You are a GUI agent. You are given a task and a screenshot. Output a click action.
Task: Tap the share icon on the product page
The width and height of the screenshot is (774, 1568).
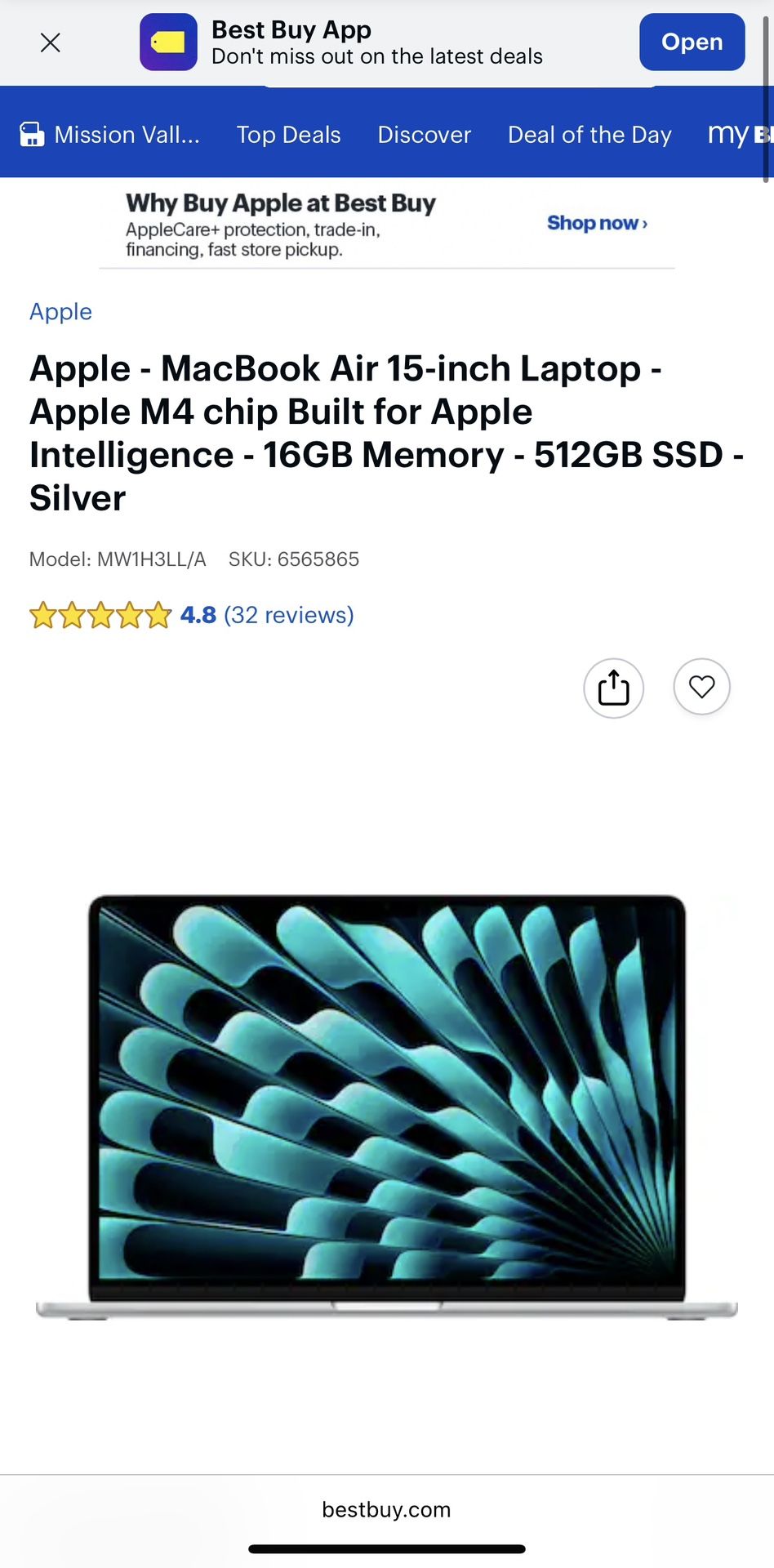[613, 688]
